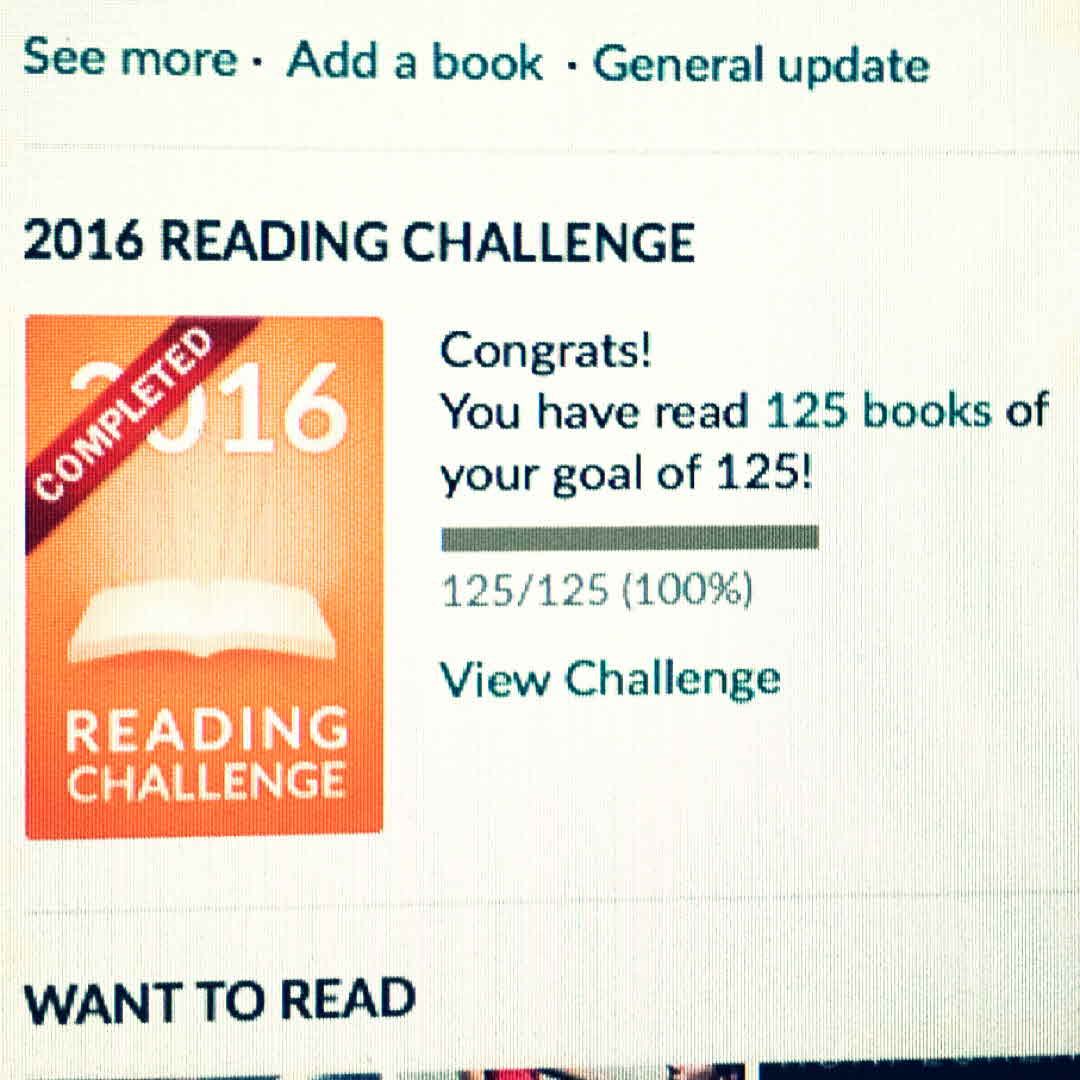Tap the 2016 Reading Challenge badge

pyautogui.click(x=204, y=577)
